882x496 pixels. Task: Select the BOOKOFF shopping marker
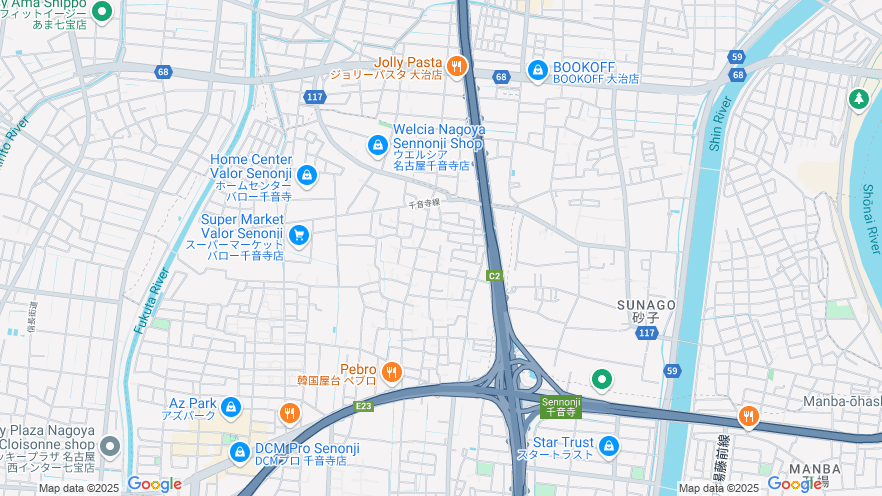pos(538,69)
